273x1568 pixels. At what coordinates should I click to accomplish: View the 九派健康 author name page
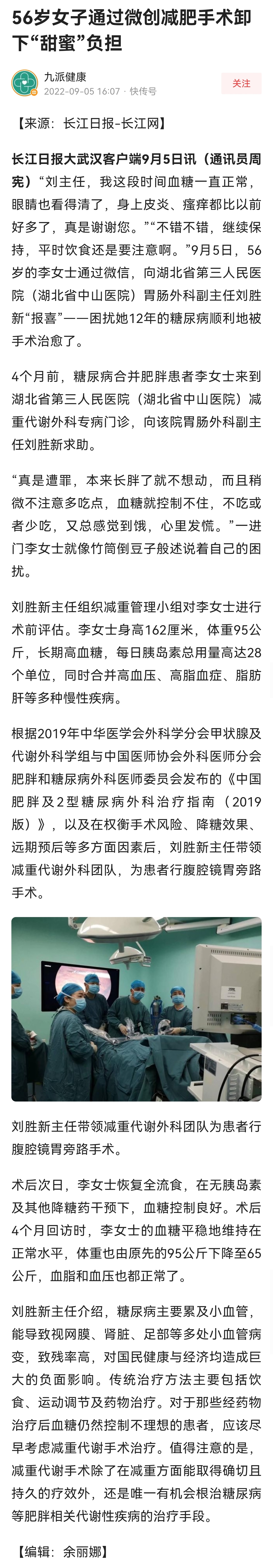65,77
